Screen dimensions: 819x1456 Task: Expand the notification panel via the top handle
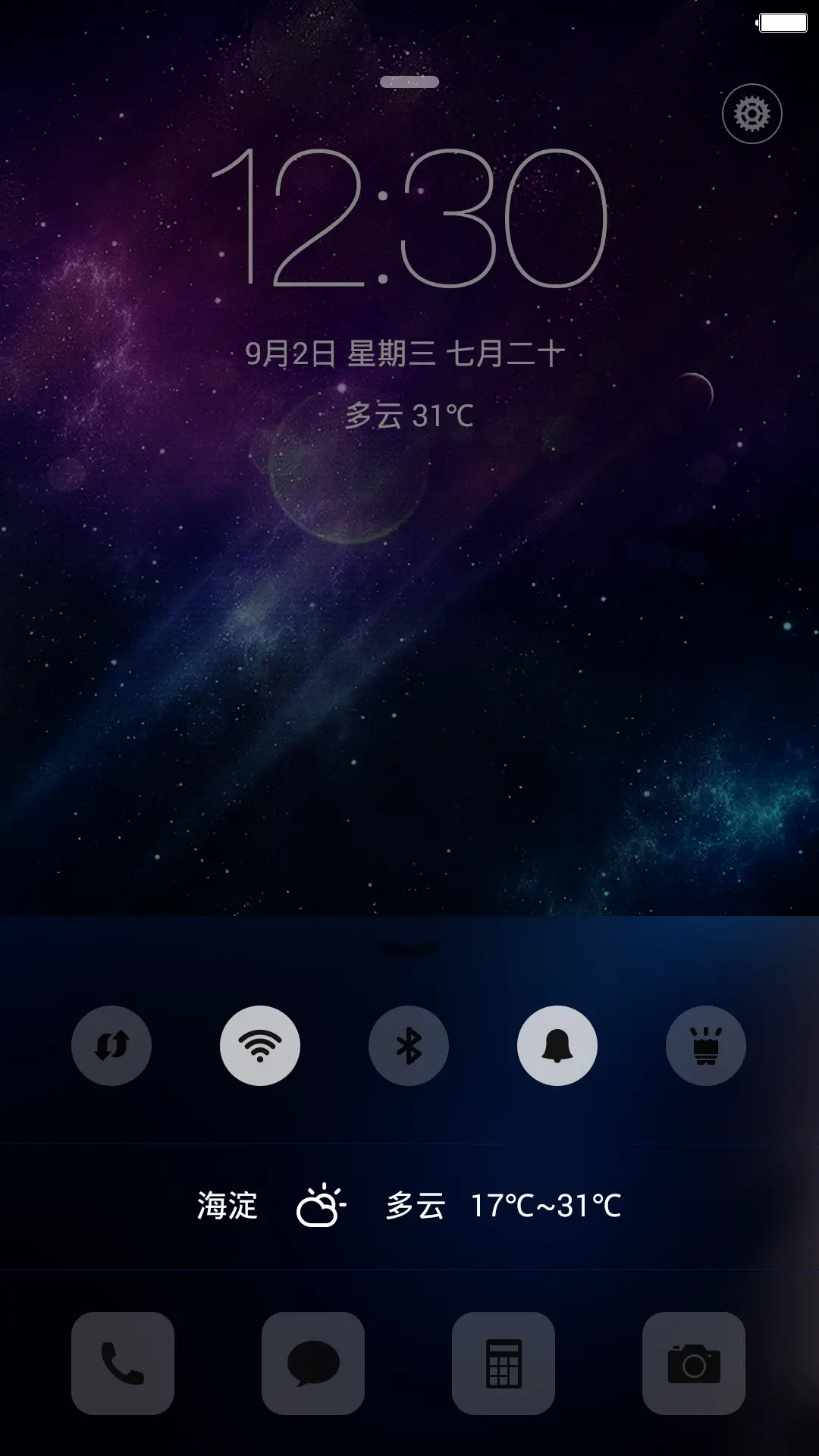point(409,83)
